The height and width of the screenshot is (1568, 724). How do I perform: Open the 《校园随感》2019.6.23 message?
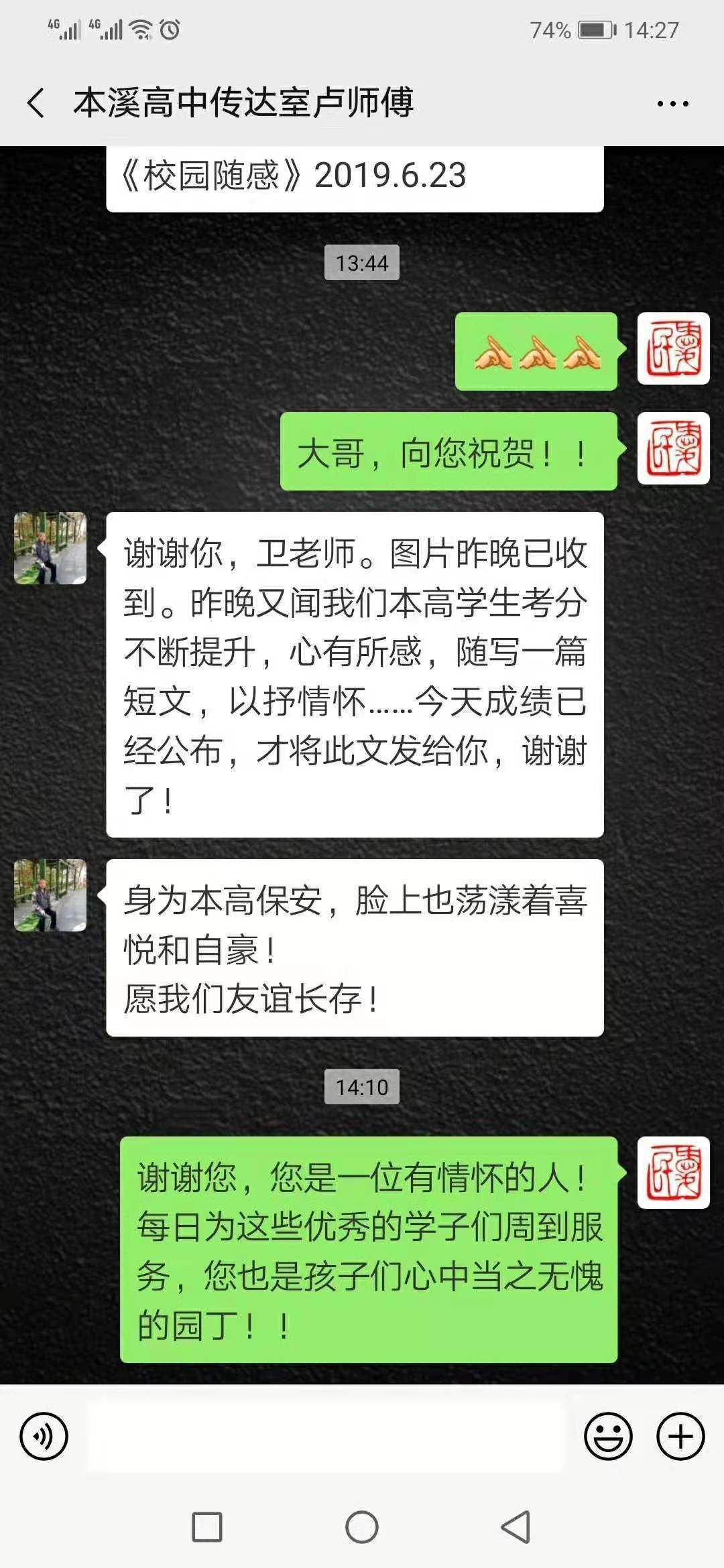coord(355,177)
